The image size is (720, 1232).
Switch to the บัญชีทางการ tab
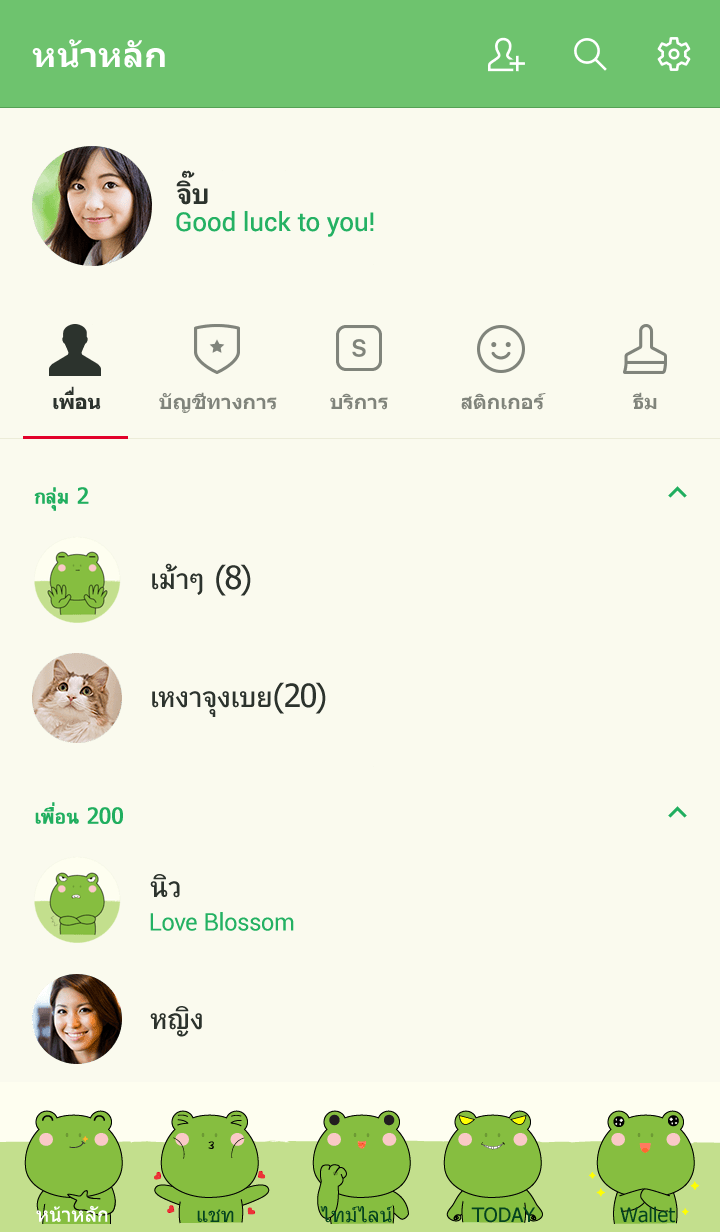tap(217, 370)
